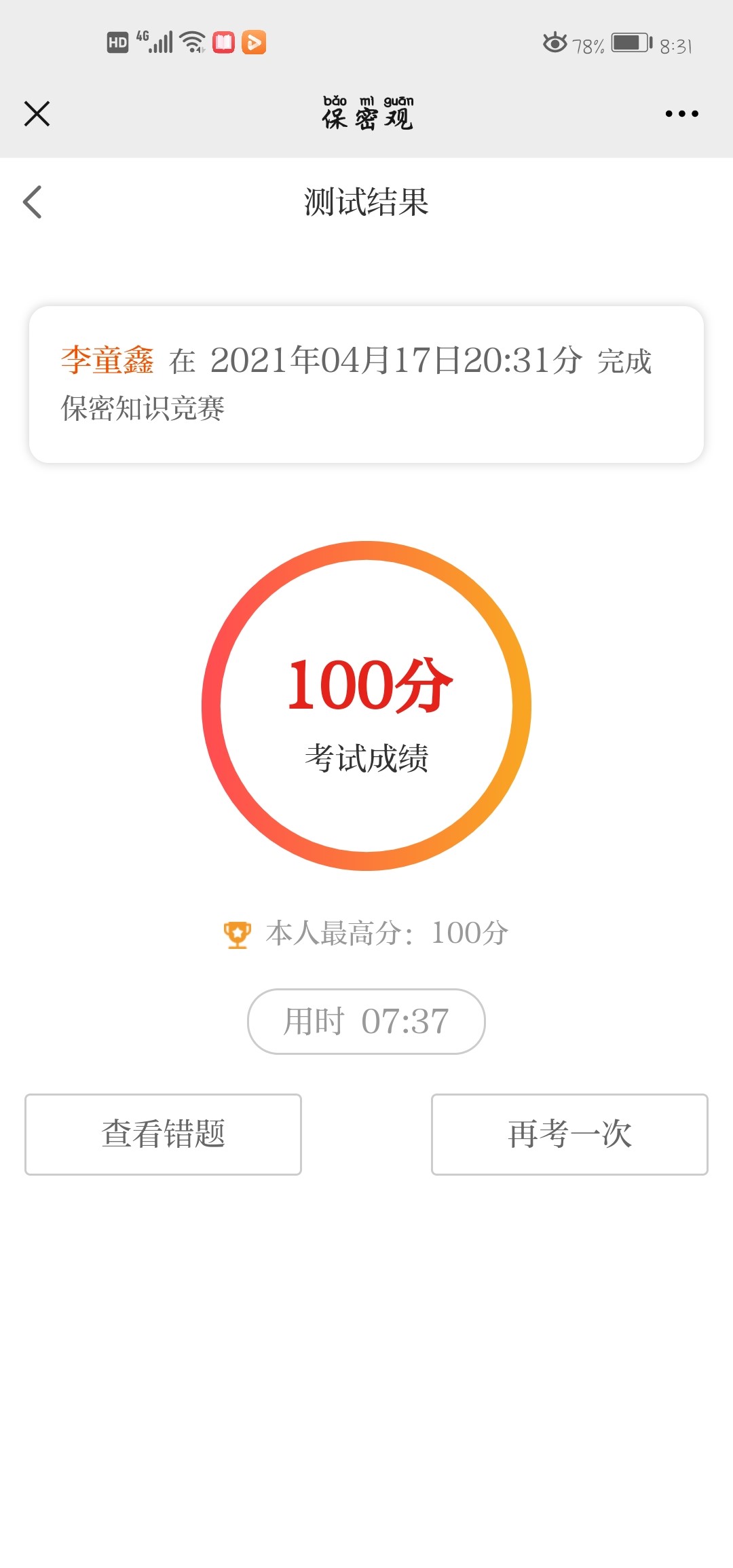The width and height of the screenshot is (733, 1568).
Task: Open the three-dot overflow menu
Action: 681,113
